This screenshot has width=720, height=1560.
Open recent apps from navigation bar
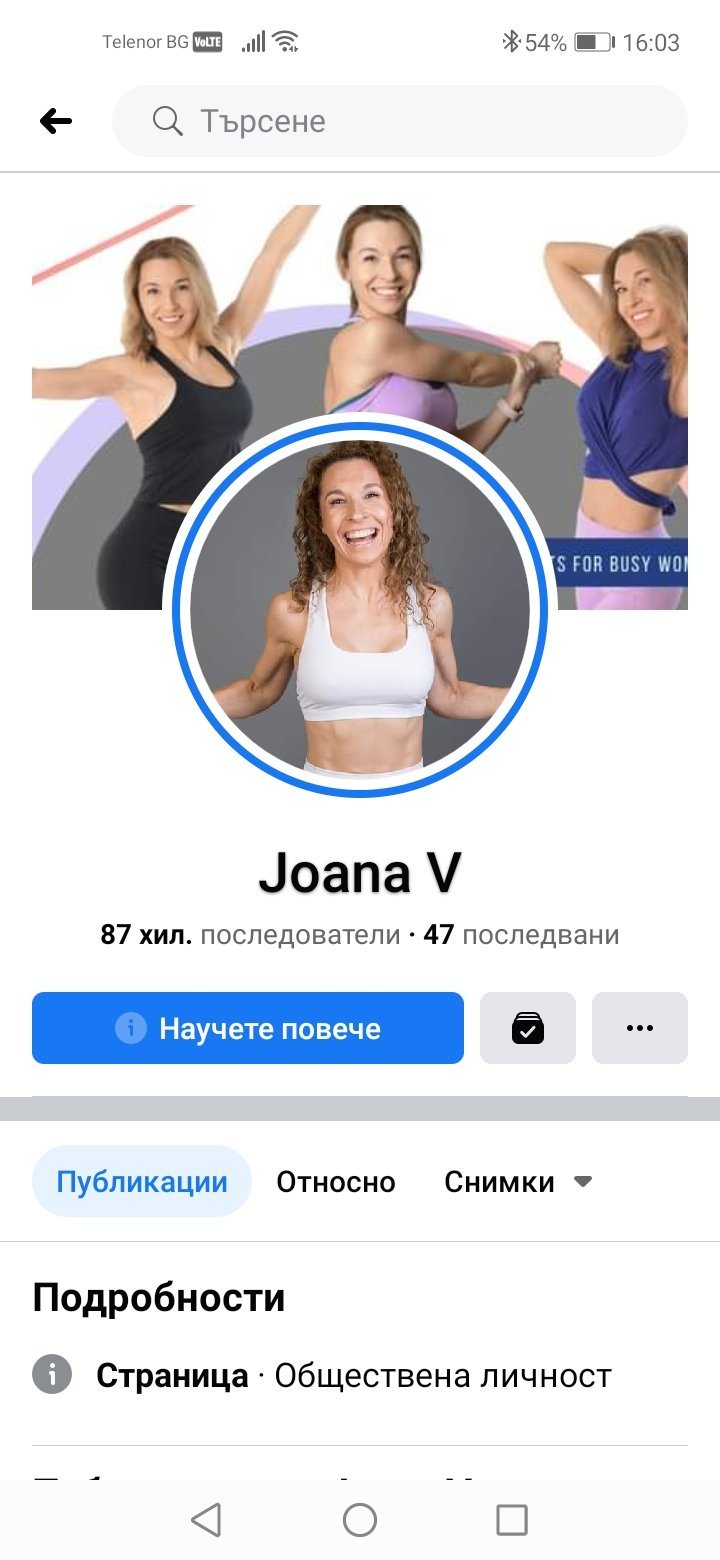tap(512, 1520)
